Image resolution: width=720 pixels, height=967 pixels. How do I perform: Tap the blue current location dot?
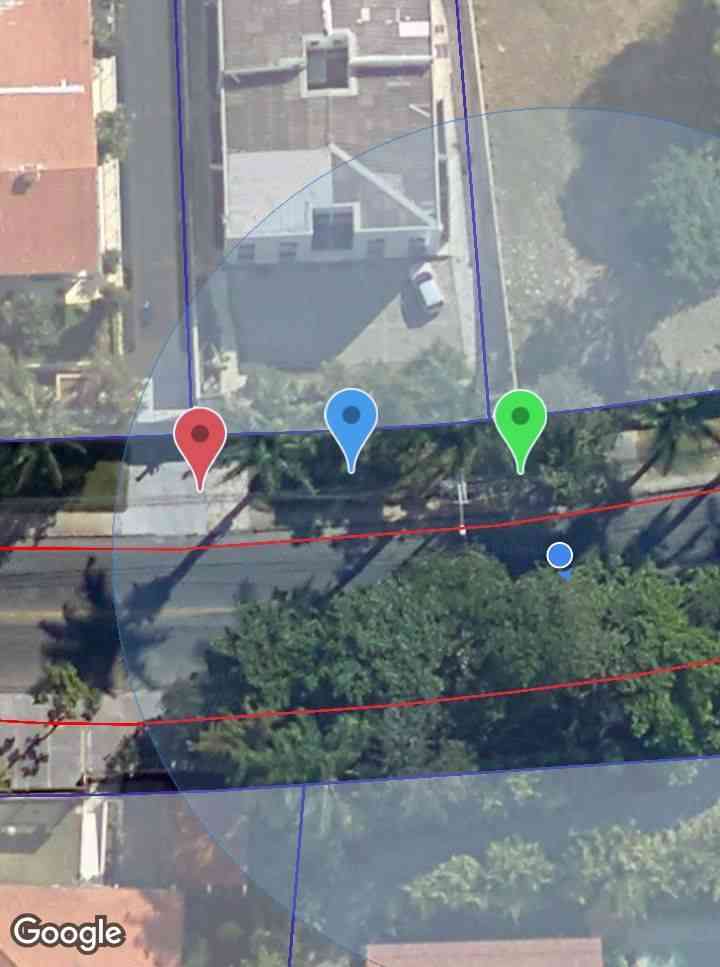pos(560,555)
